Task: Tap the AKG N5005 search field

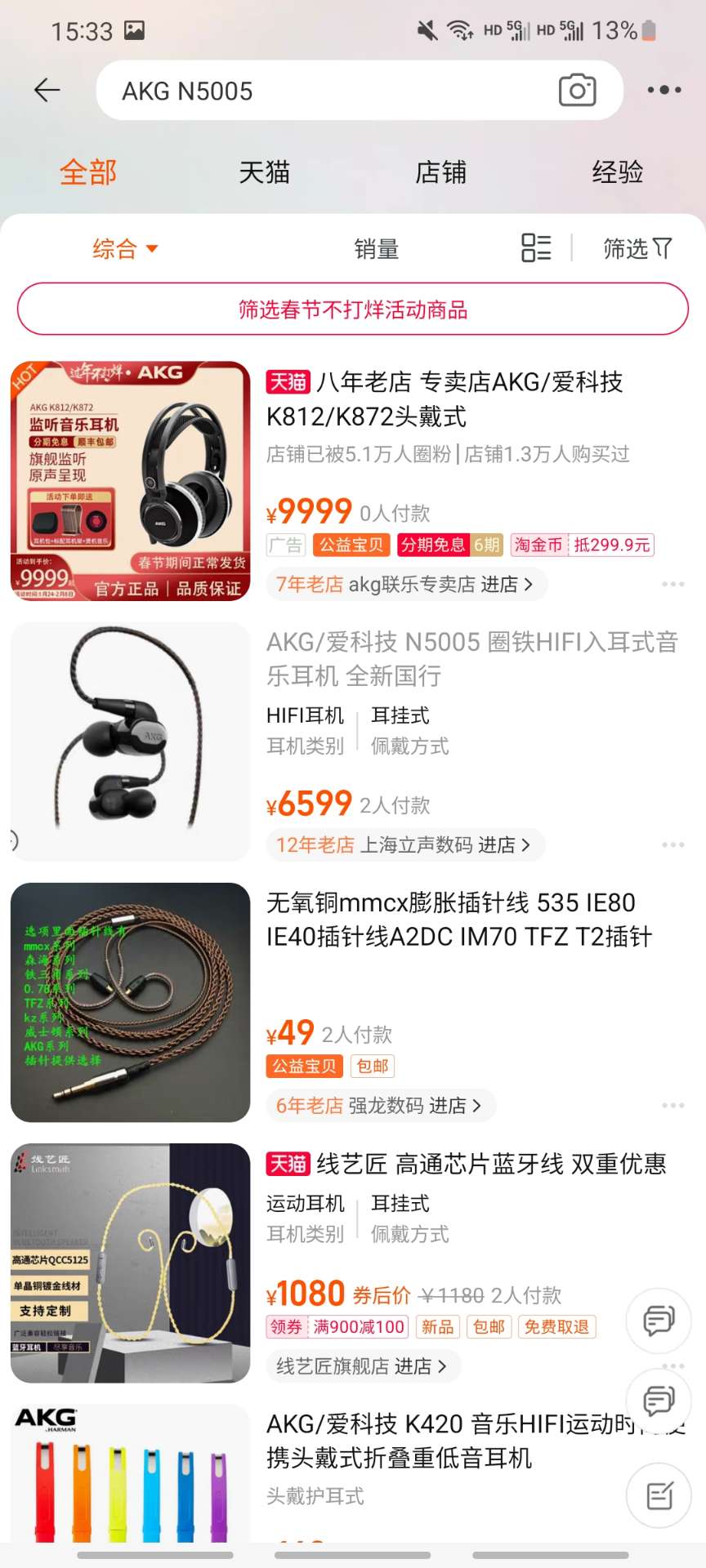Action: coord(327,91)
